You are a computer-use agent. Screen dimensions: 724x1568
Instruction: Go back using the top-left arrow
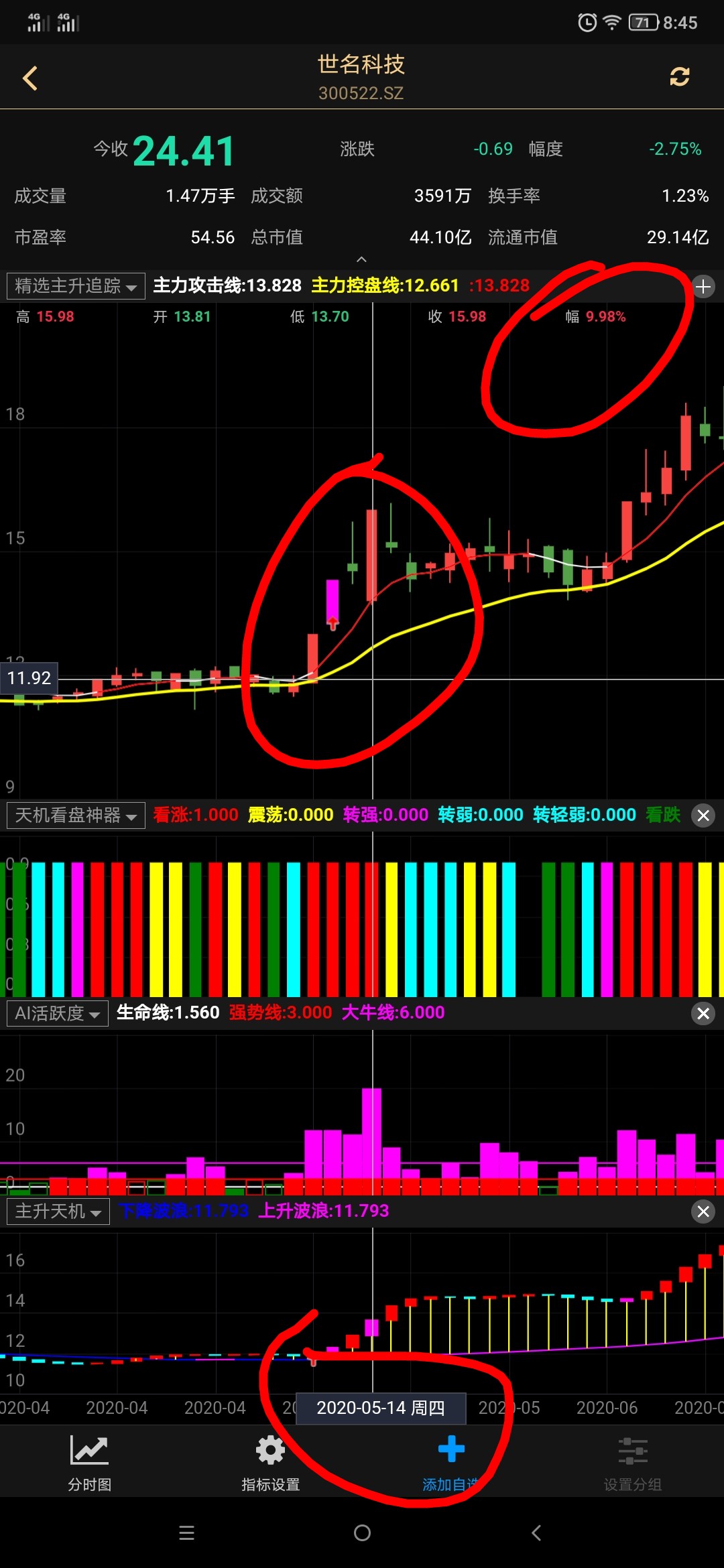click(30, 78)
